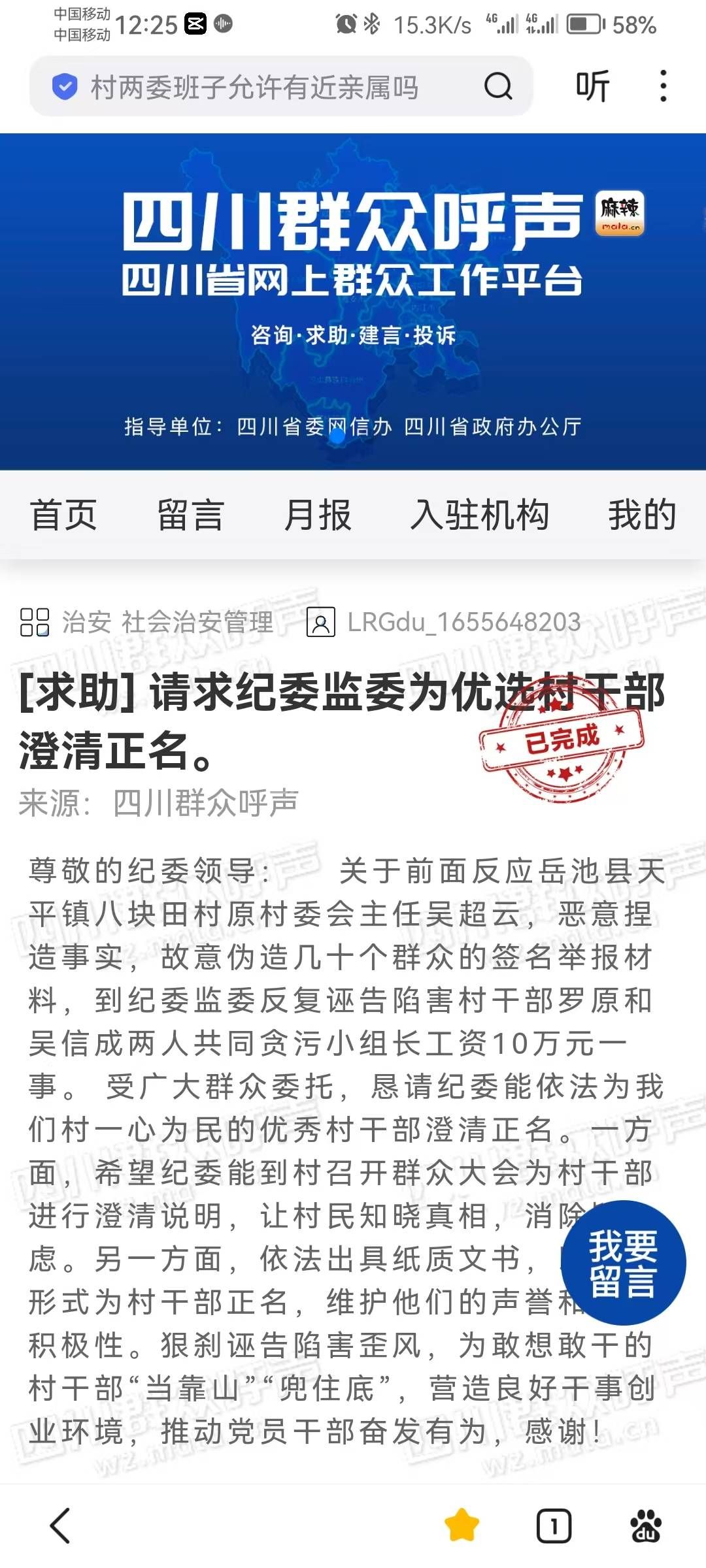
Task: Open the 月报 monthly report tab
Action: (318, 515)
